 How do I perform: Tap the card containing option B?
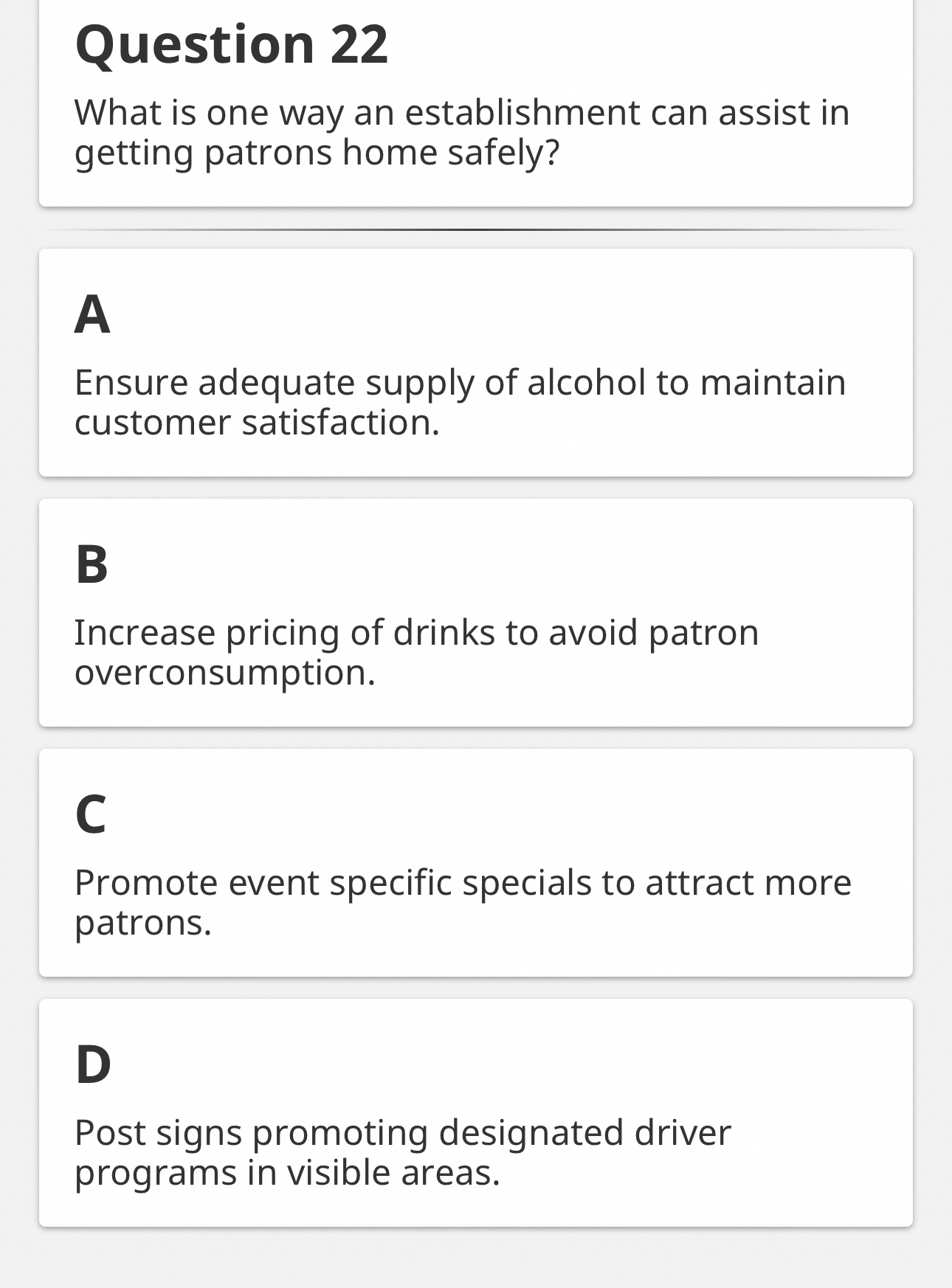[x=476, y=612]
